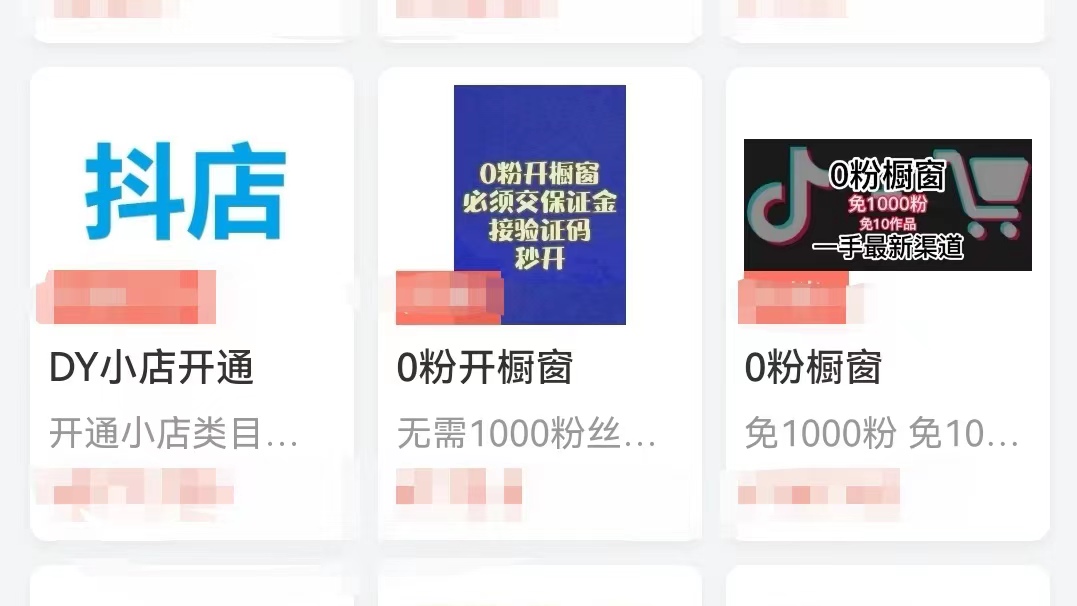This screenshot has height=606, width=1077.
Task: View the 0粉橱窗 免1000粉 product card
Action: [x=887, y=303]
